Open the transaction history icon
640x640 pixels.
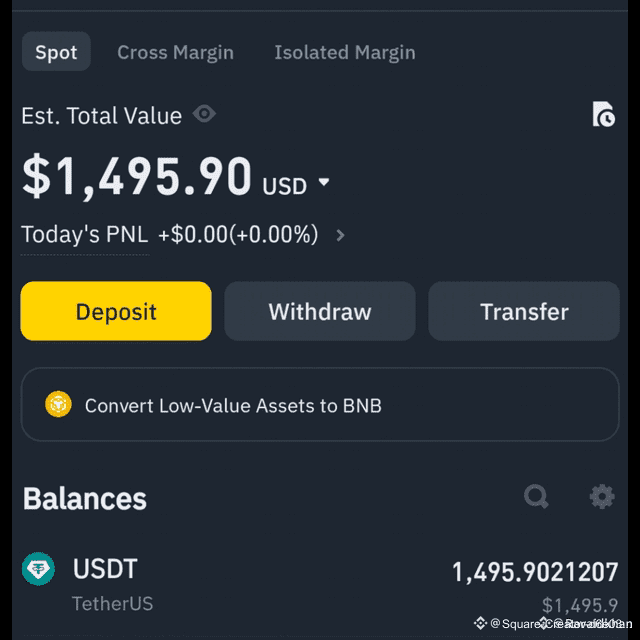click(603, 115)
